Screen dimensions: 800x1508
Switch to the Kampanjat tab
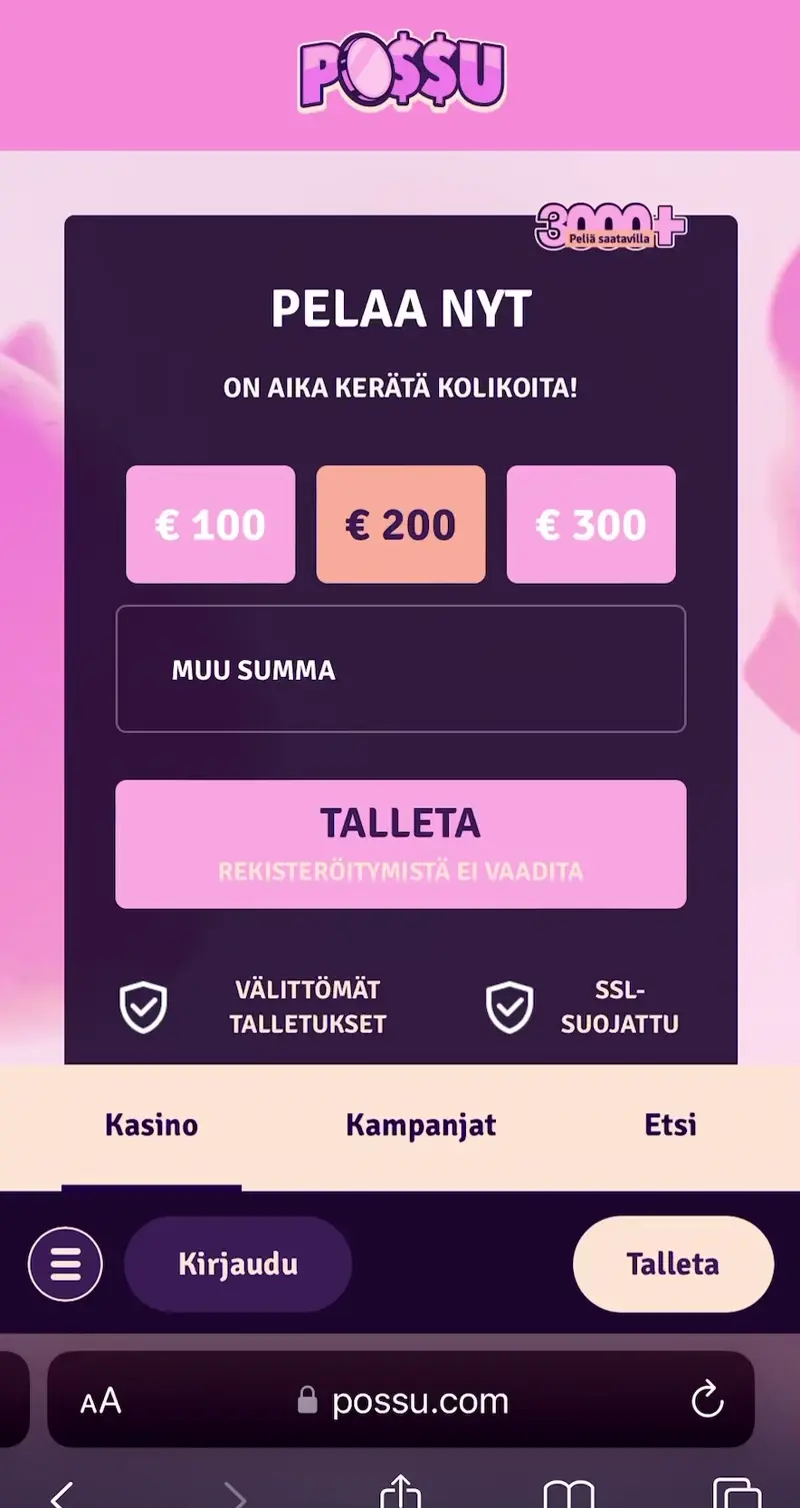point(420,1124)
